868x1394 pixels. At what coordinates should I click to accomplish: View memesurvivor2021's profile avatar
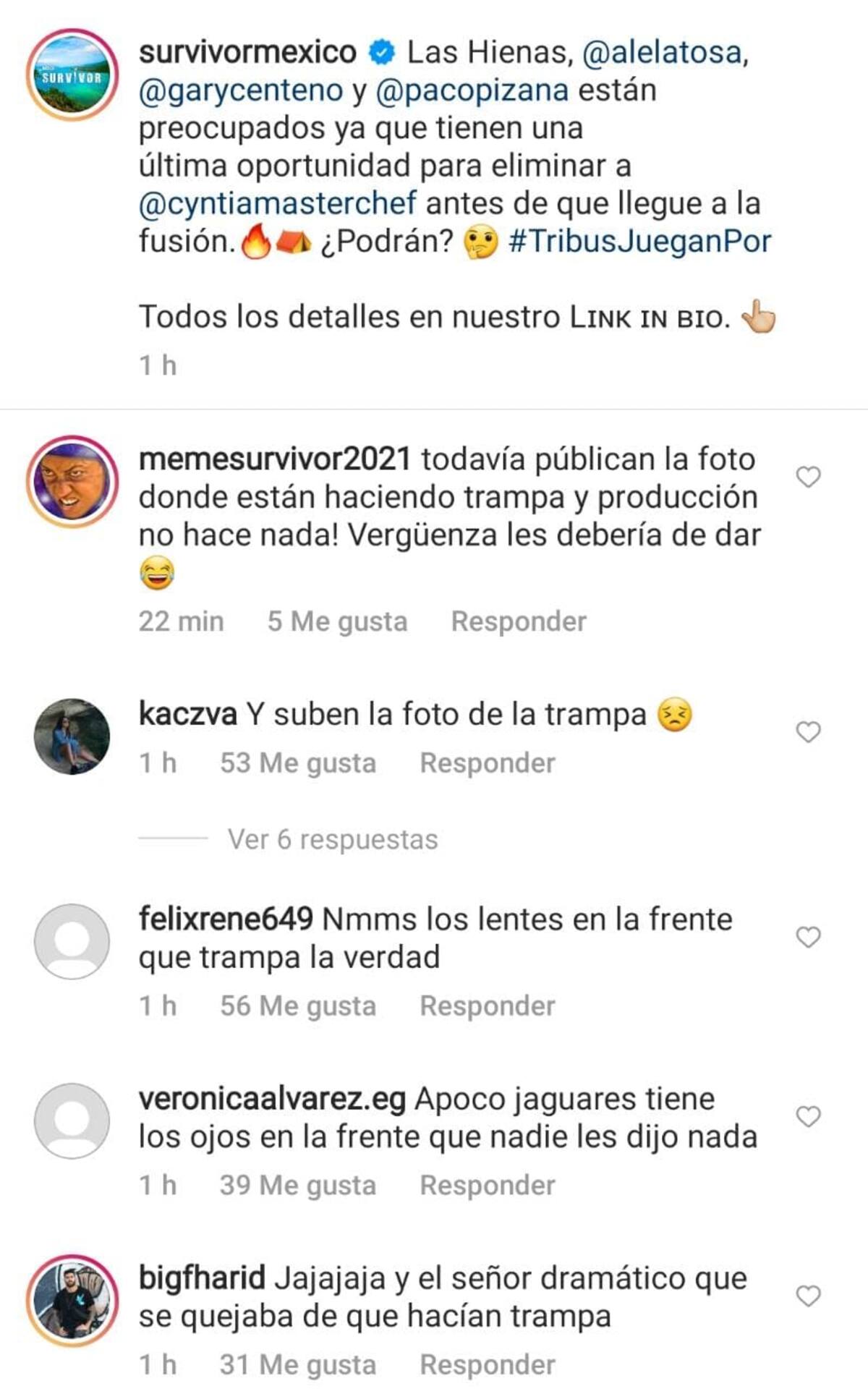(x=72, y=482)
